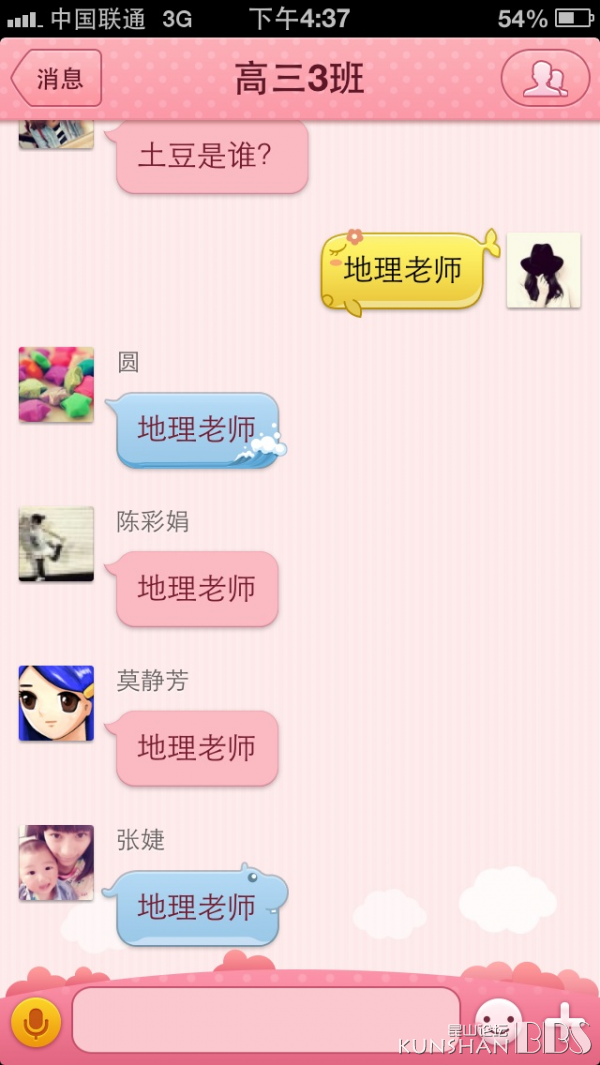Open 莫静芳's avatar
The image size is (600, 1065).
point(56,703)
